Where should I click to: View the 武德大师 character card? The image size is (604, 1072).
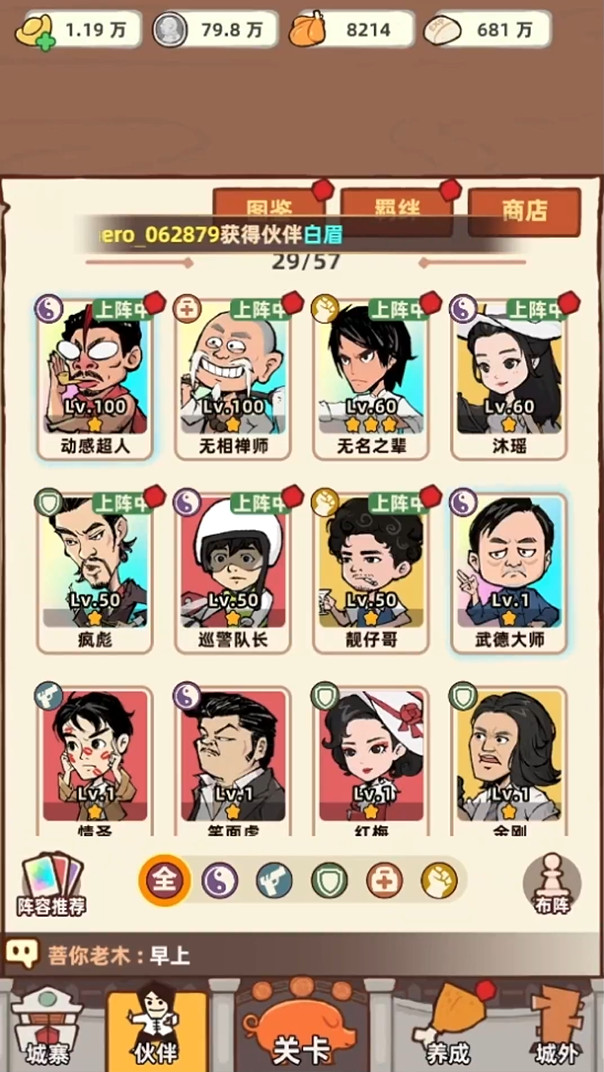click(508, 570)
